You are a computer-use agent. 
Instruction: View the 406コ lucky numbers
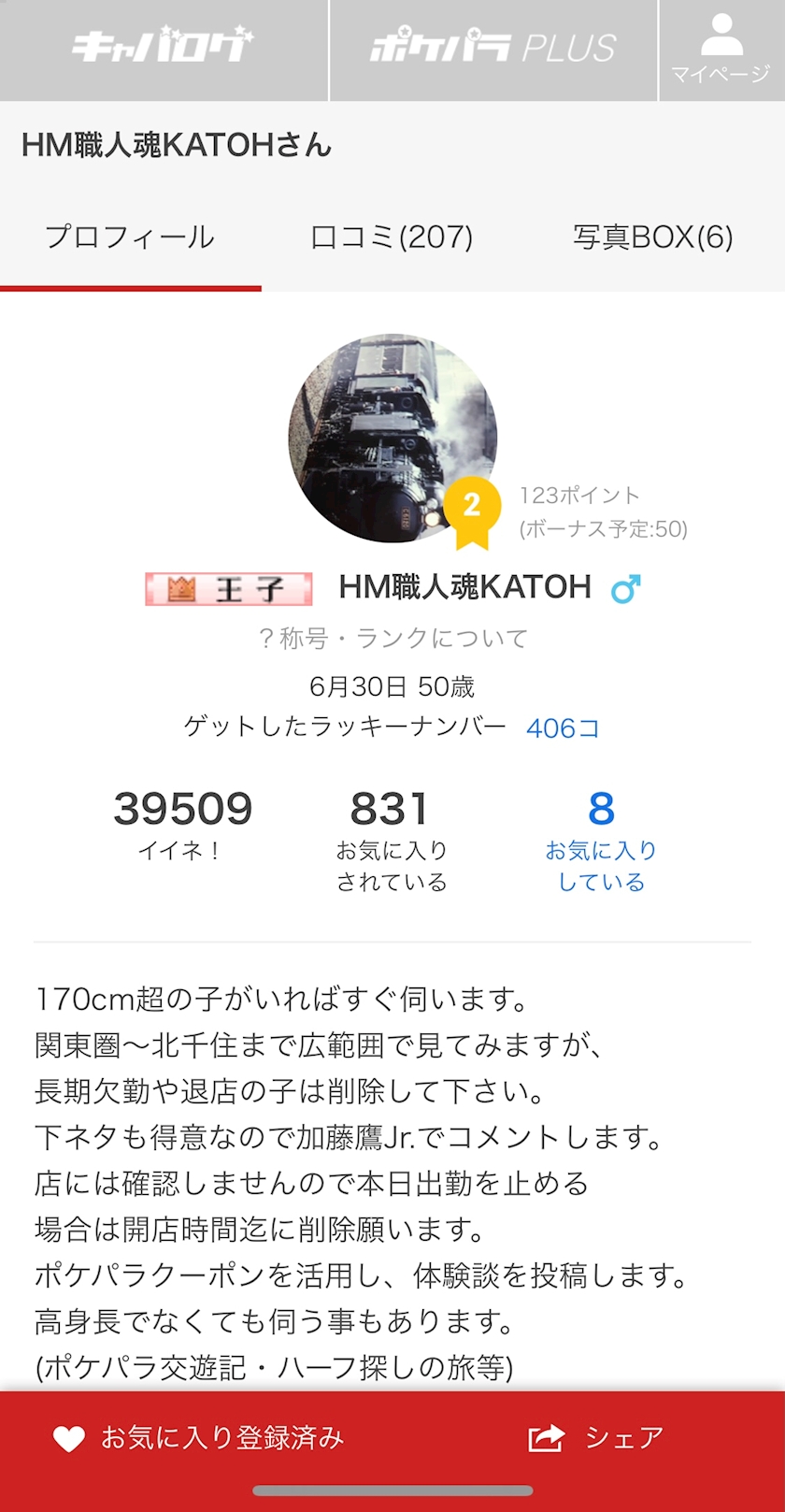click(x=563, y=728)
